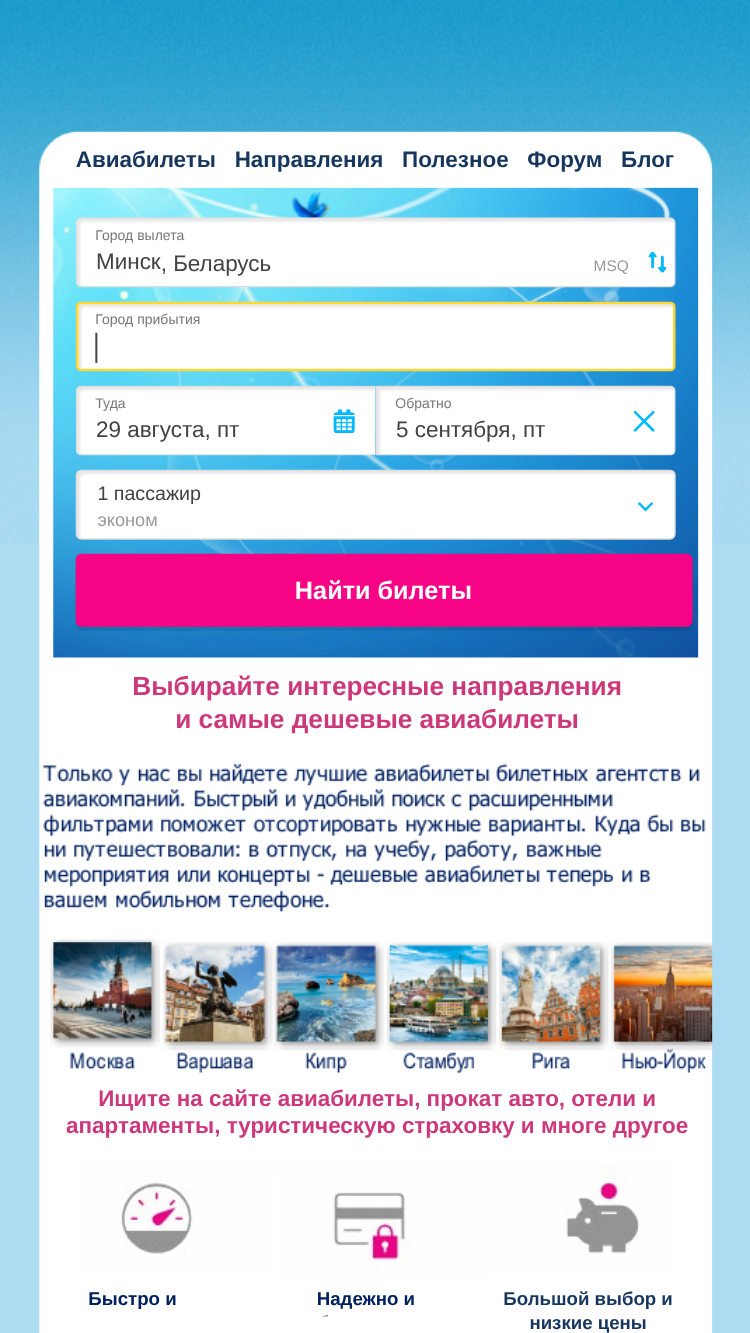
Task: Tap Найти билеты button
Action: [384, 590]
